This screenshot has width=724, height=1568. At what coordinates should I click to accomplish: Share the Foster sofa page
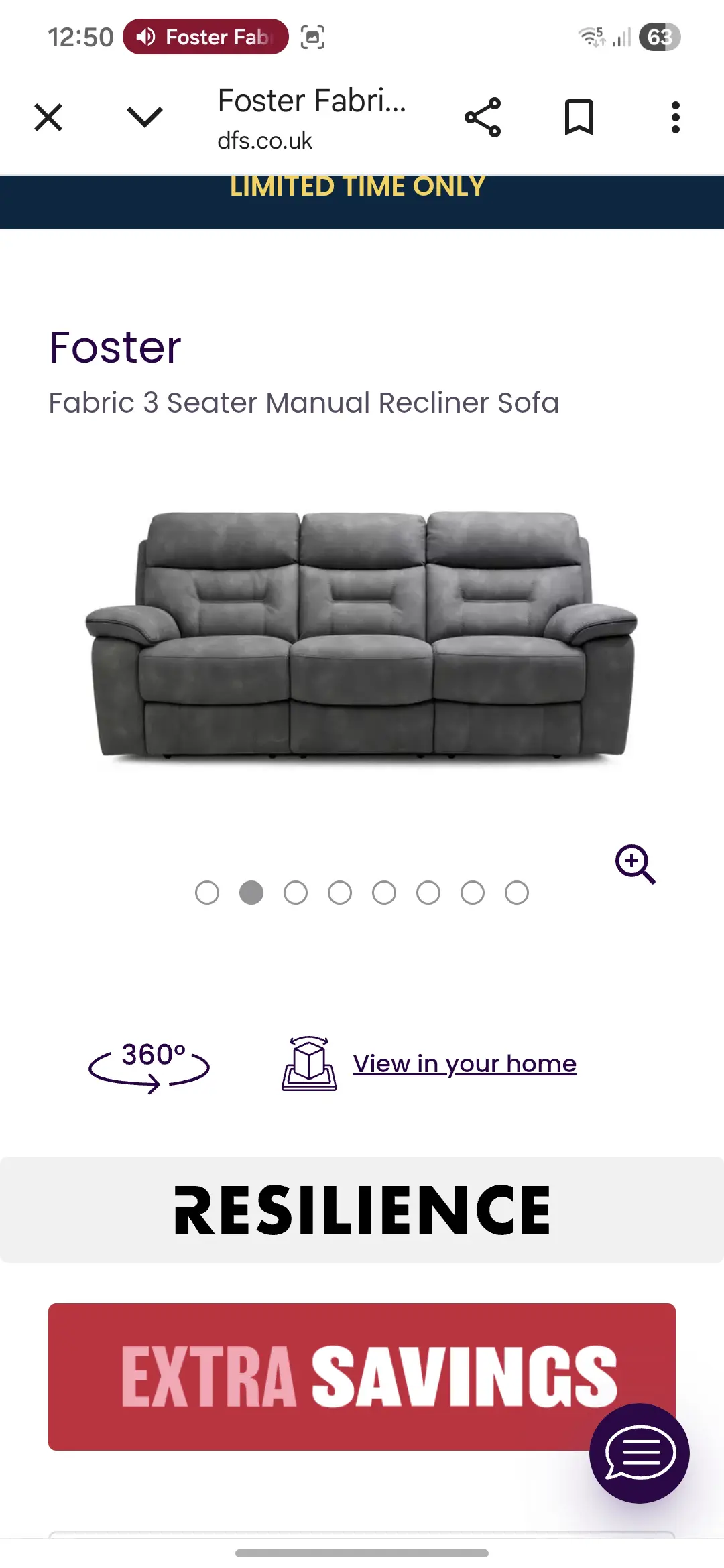(x=483, y=118)
